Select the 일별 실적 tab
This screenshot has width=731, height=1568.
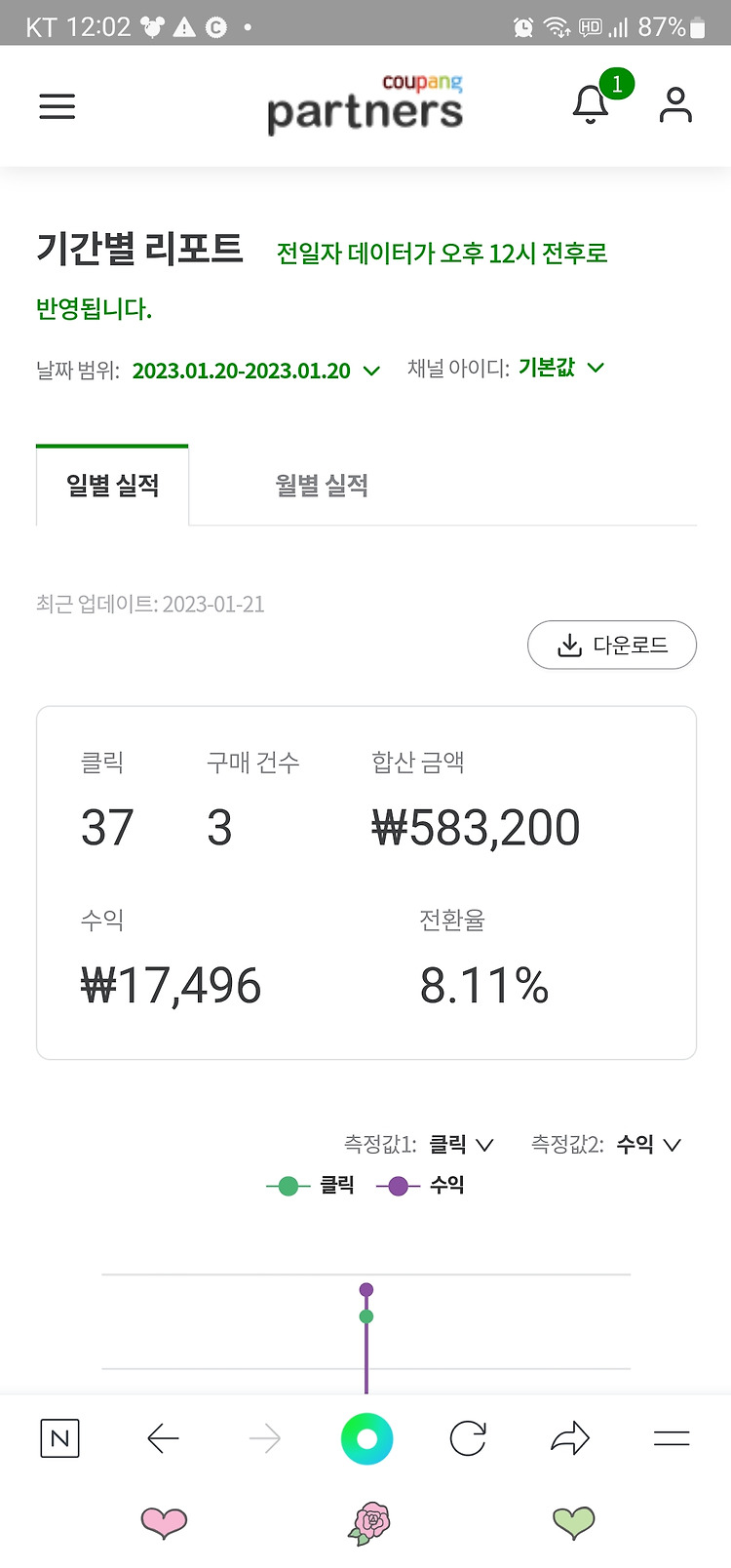[x=112, y=486]
